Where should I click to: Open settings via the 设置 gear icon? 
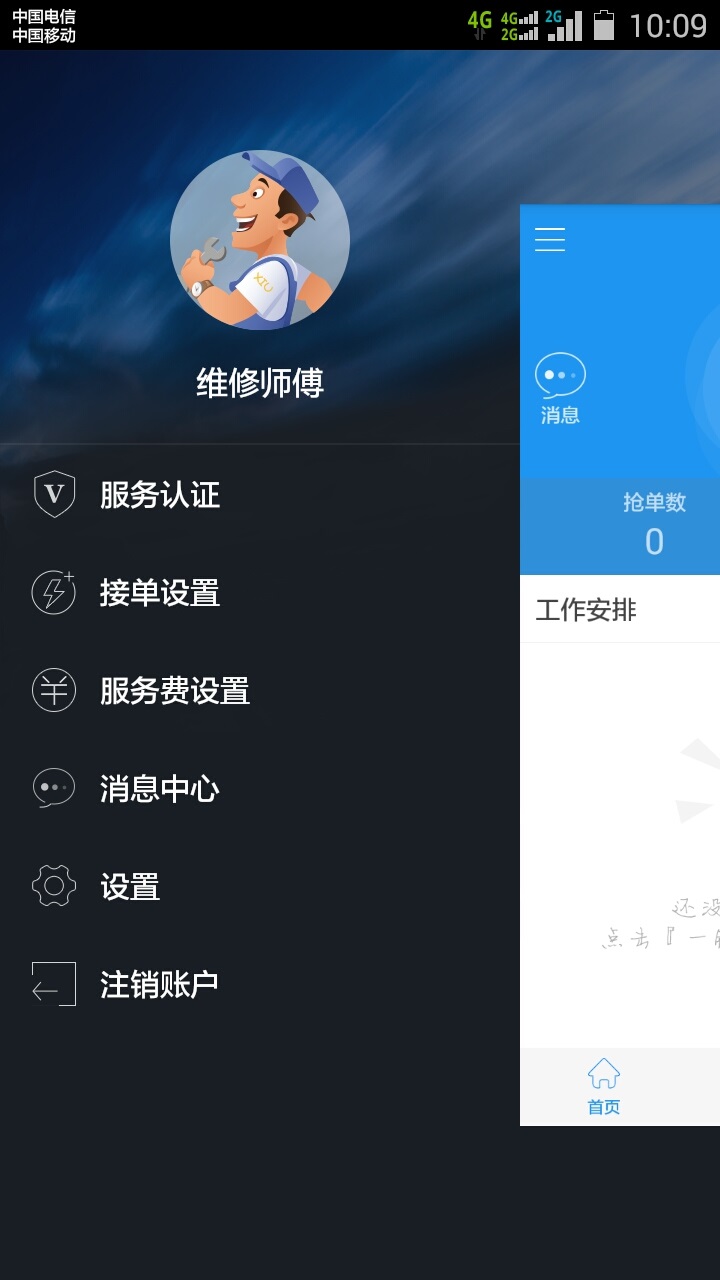tap(52, 885)
